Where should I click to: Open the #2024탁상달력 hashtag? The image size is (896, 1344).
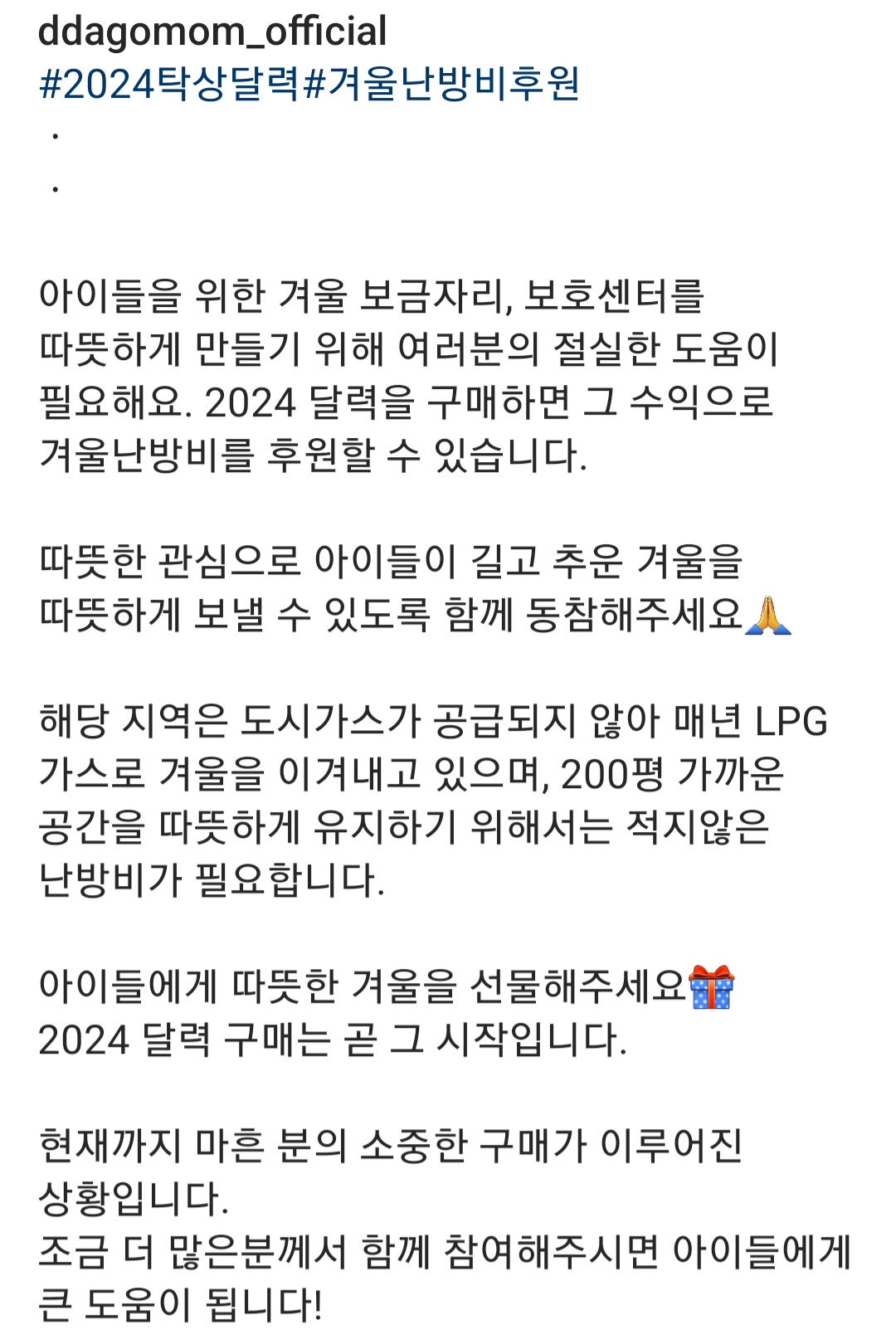(169, 84)
